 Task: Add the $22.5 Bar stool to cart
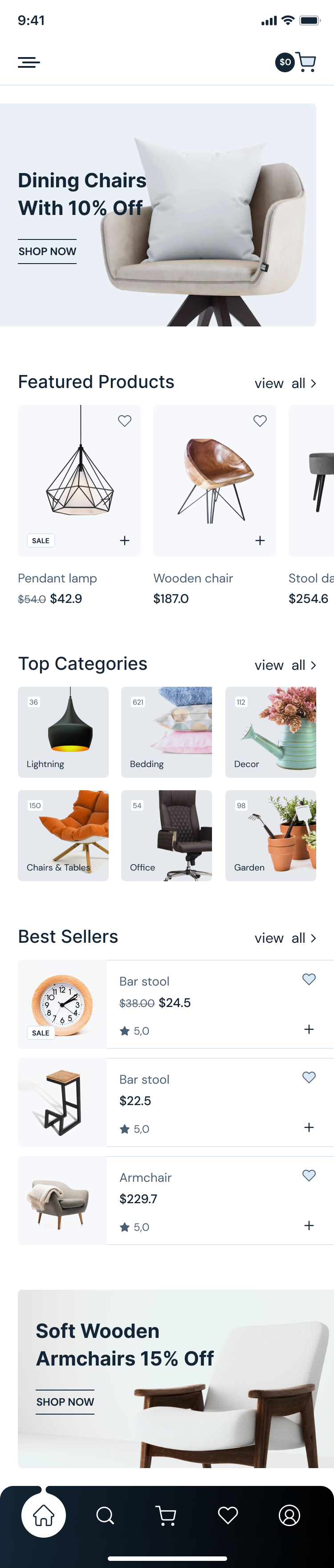[309, 1127]
